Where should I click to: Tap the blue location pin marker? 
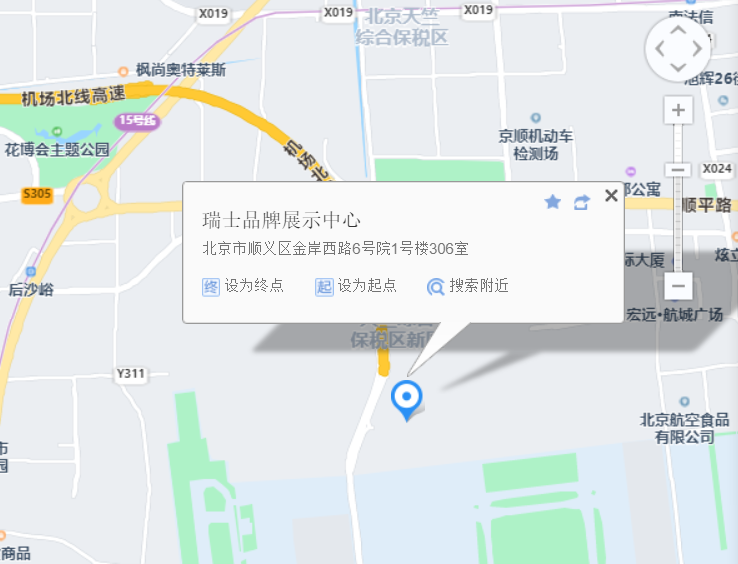(406, 398)
